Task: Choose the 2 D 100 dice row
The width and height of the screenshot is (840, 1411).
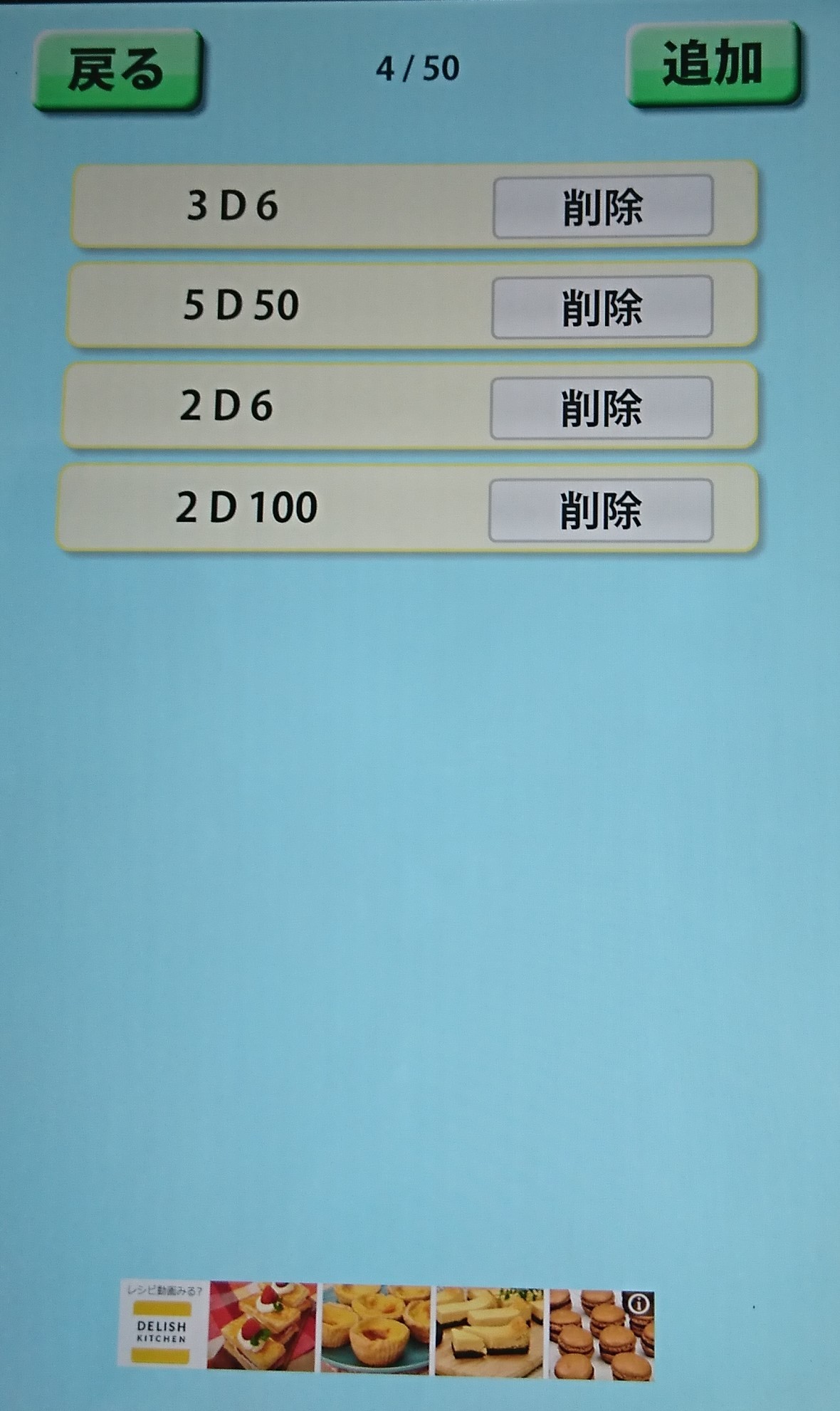Action: (407, 508)
